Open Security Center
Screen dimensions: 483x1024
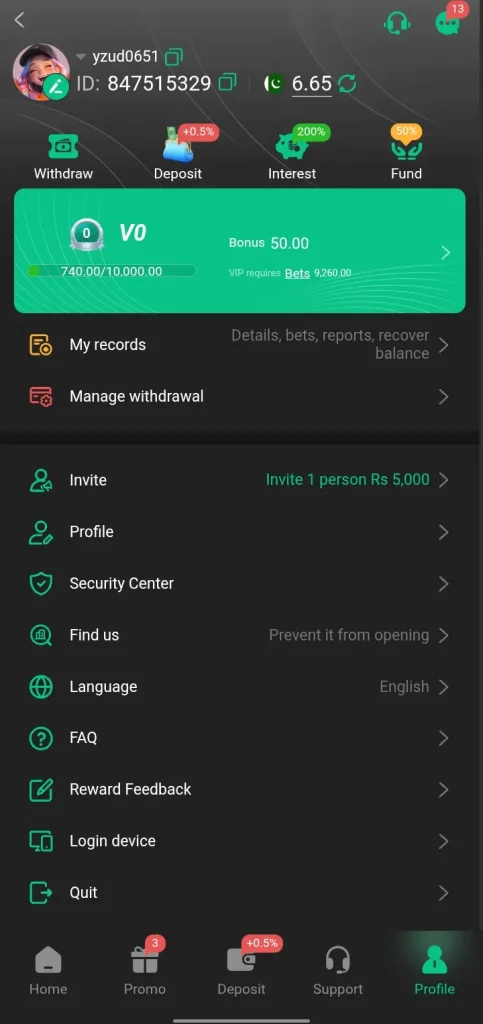[x=240, y=583]
